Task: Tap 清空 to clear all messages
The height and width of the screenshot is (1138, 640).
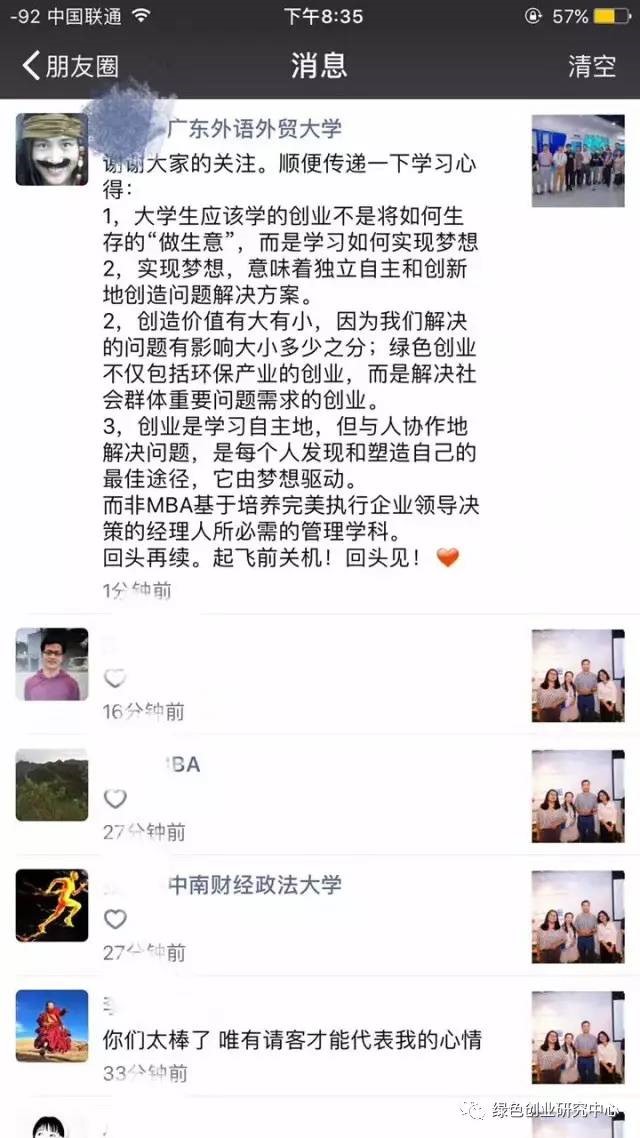Action: [592, 67]
